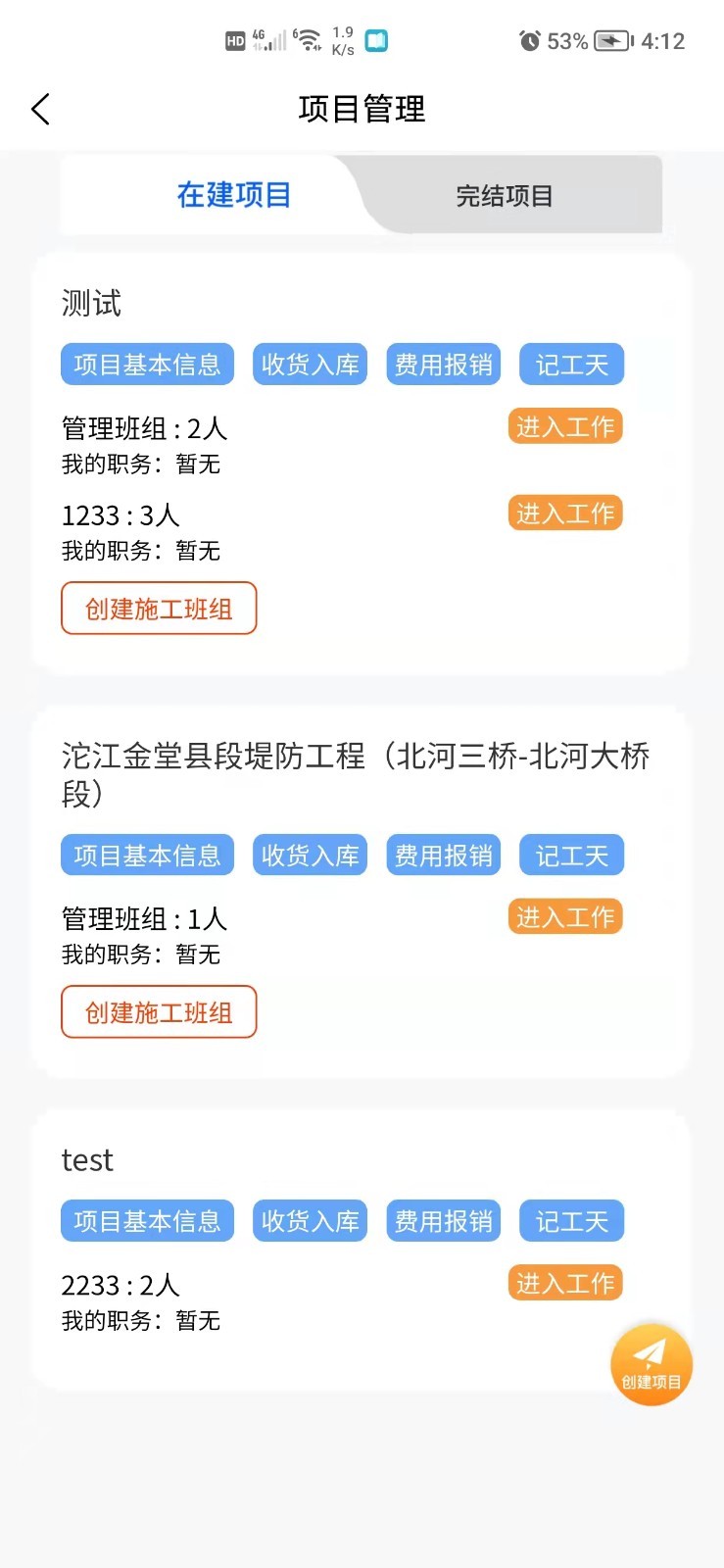Viewport: 724px width, 1568px height.
Task: Open 记工天 for the test project
Action: pyautogui.click(x=571, y=1220)
